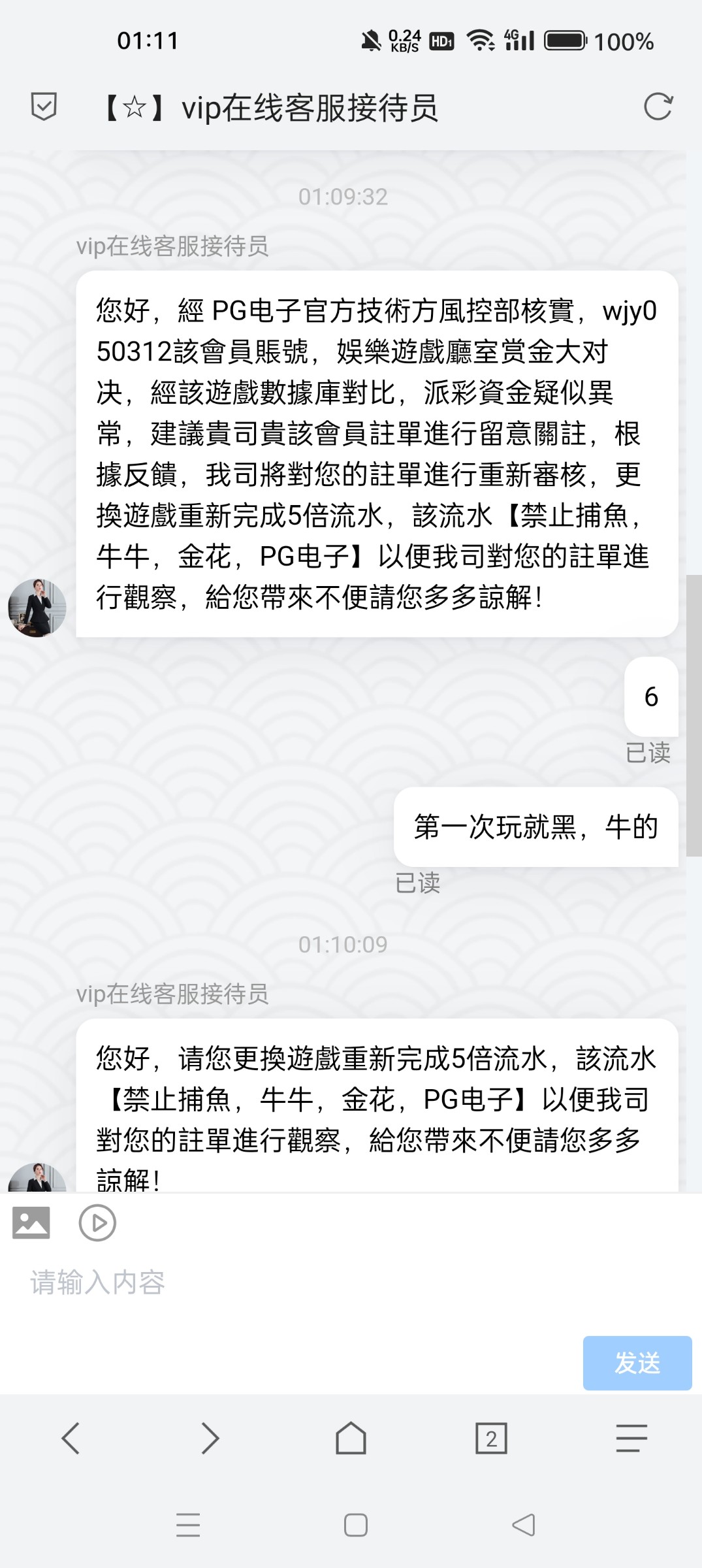Viewport: 702px width, 1568px height.
Task: Open the browser menu
Action: 631,1438
